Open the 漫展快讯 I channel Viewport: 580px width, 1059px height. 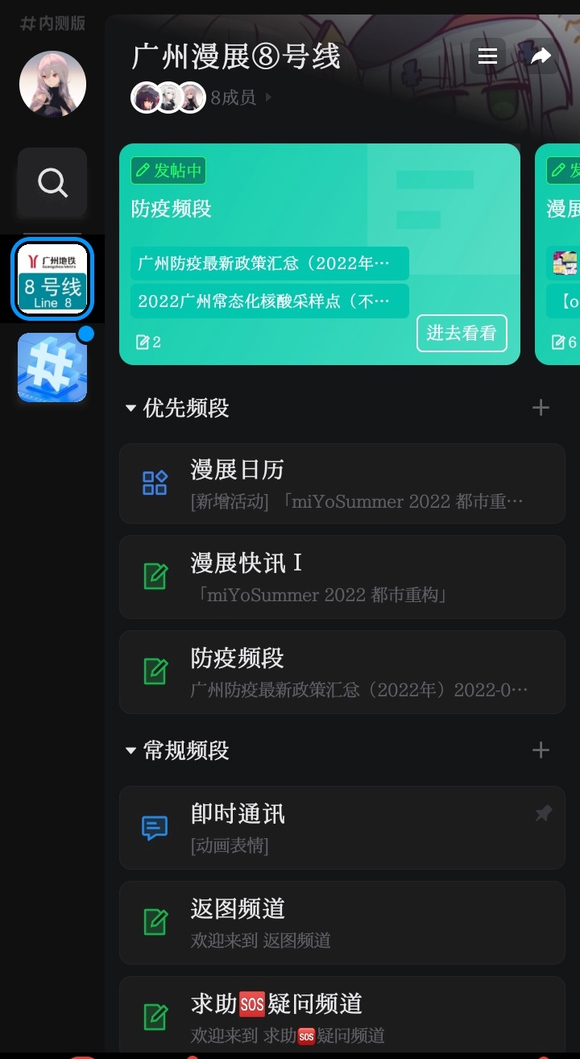click(342, 577)
